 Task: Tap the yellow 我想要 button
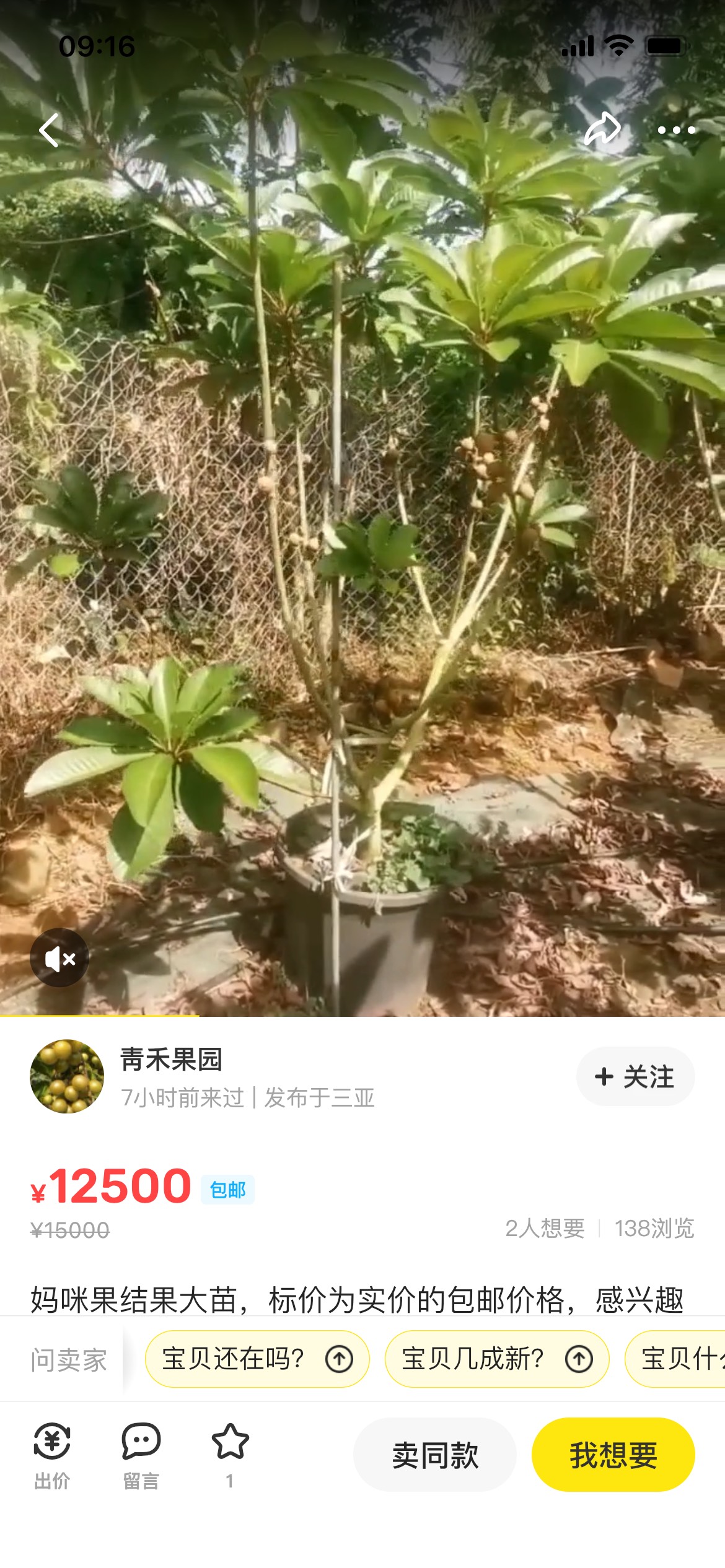613,1455
